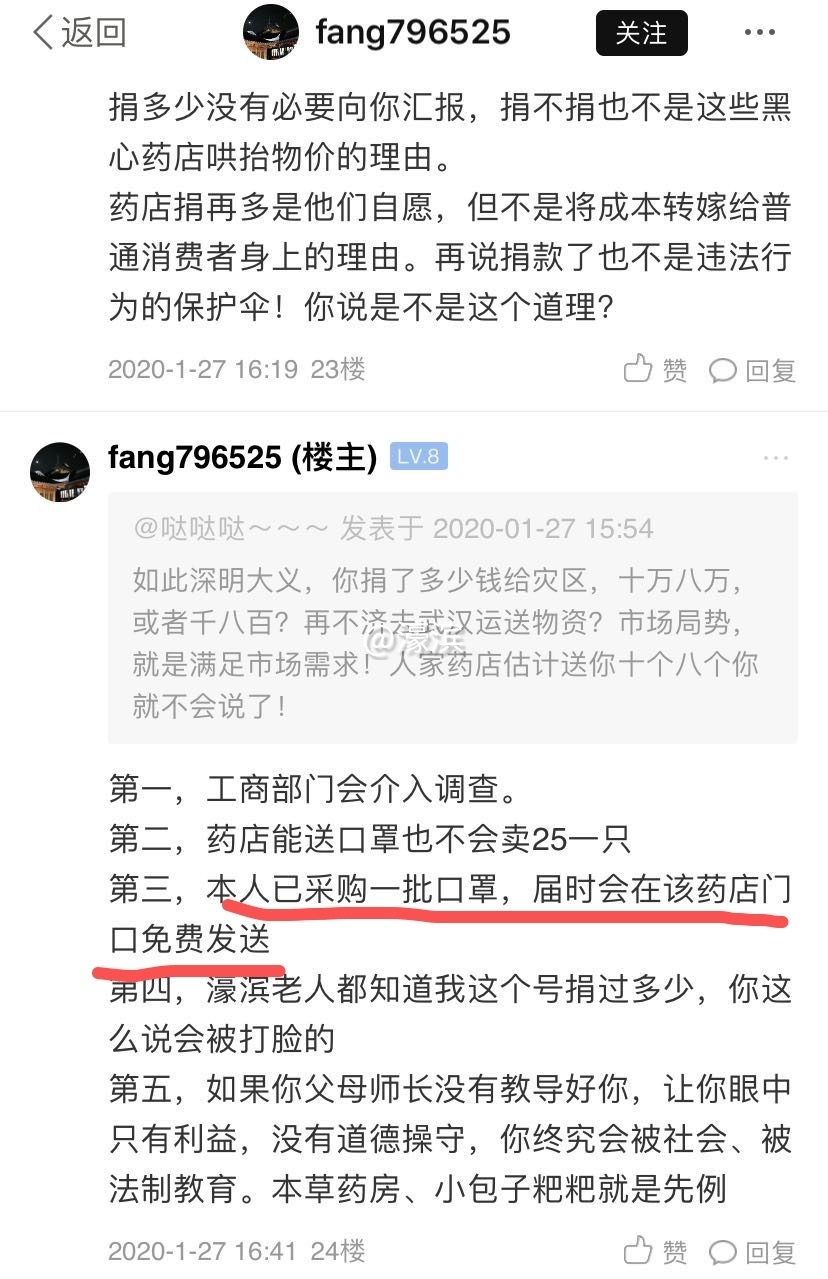This screenshot has height=1279, width=828.
Task: Open the overflow menu beside floor 24 post
Action: (x=776, y=456)
